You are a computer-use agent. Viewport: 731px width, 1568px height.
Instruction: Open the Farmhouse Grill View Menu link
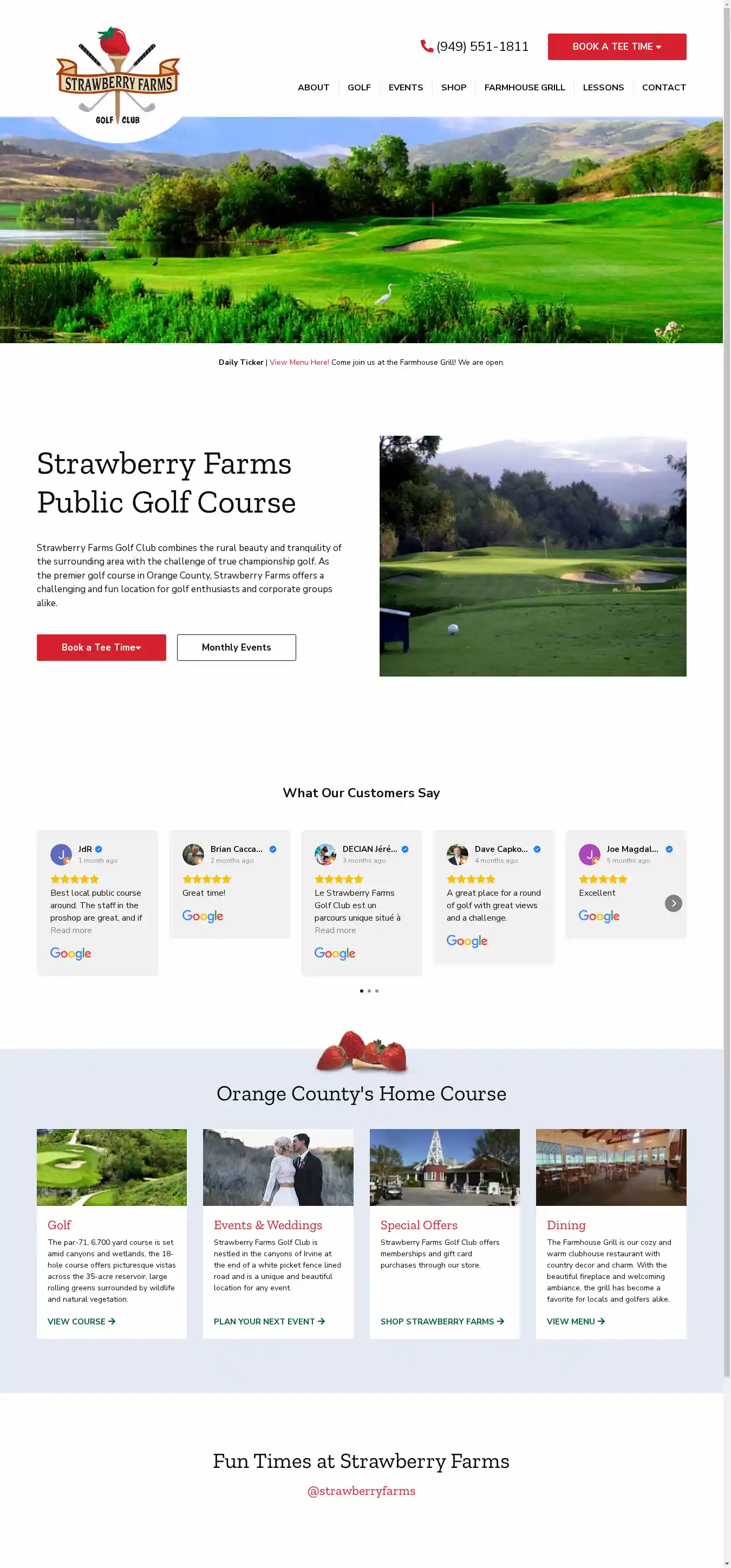575,1322
